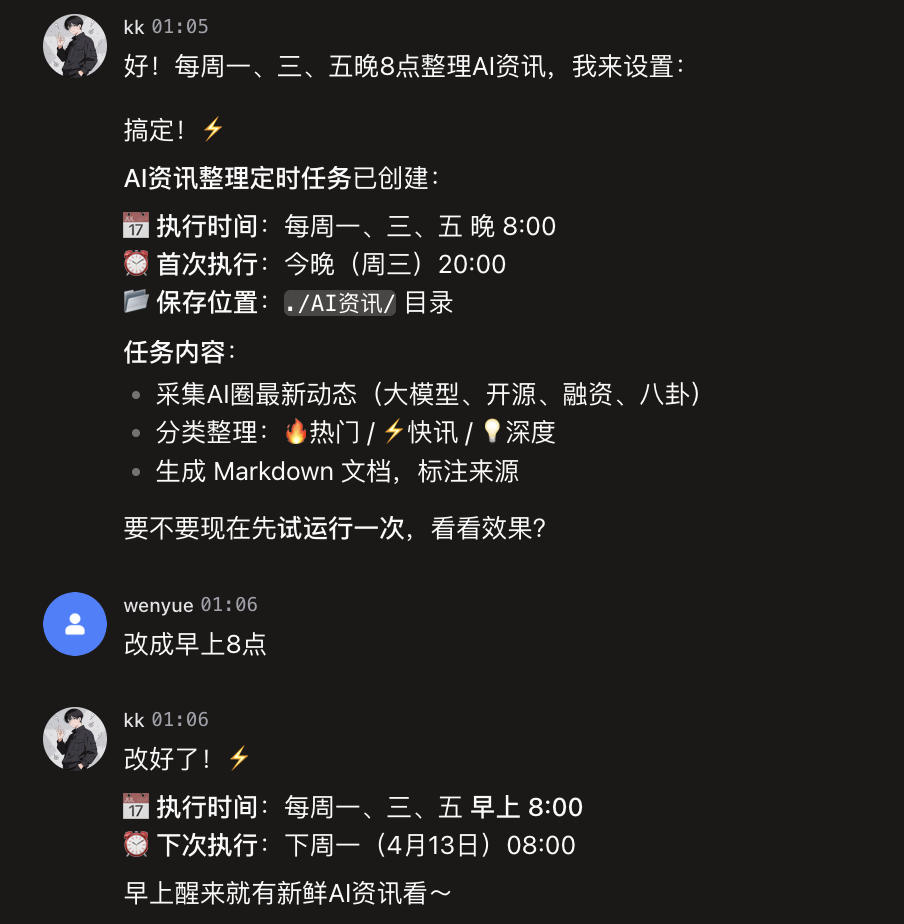
Task: Open the wenyue username link
Action: point(158,605)
